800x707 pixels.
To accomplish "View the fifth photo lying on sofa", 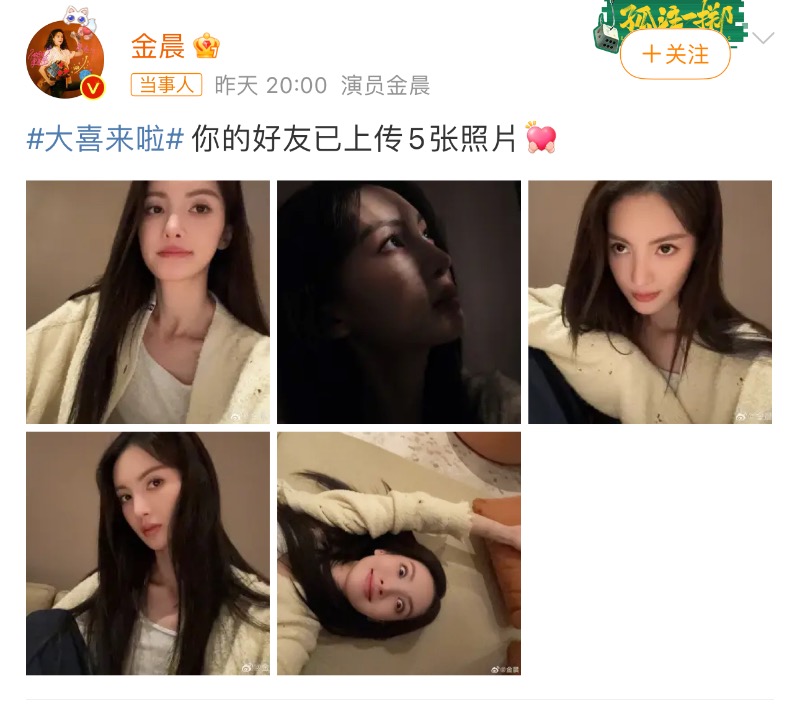I will click(x=399, y=553).
